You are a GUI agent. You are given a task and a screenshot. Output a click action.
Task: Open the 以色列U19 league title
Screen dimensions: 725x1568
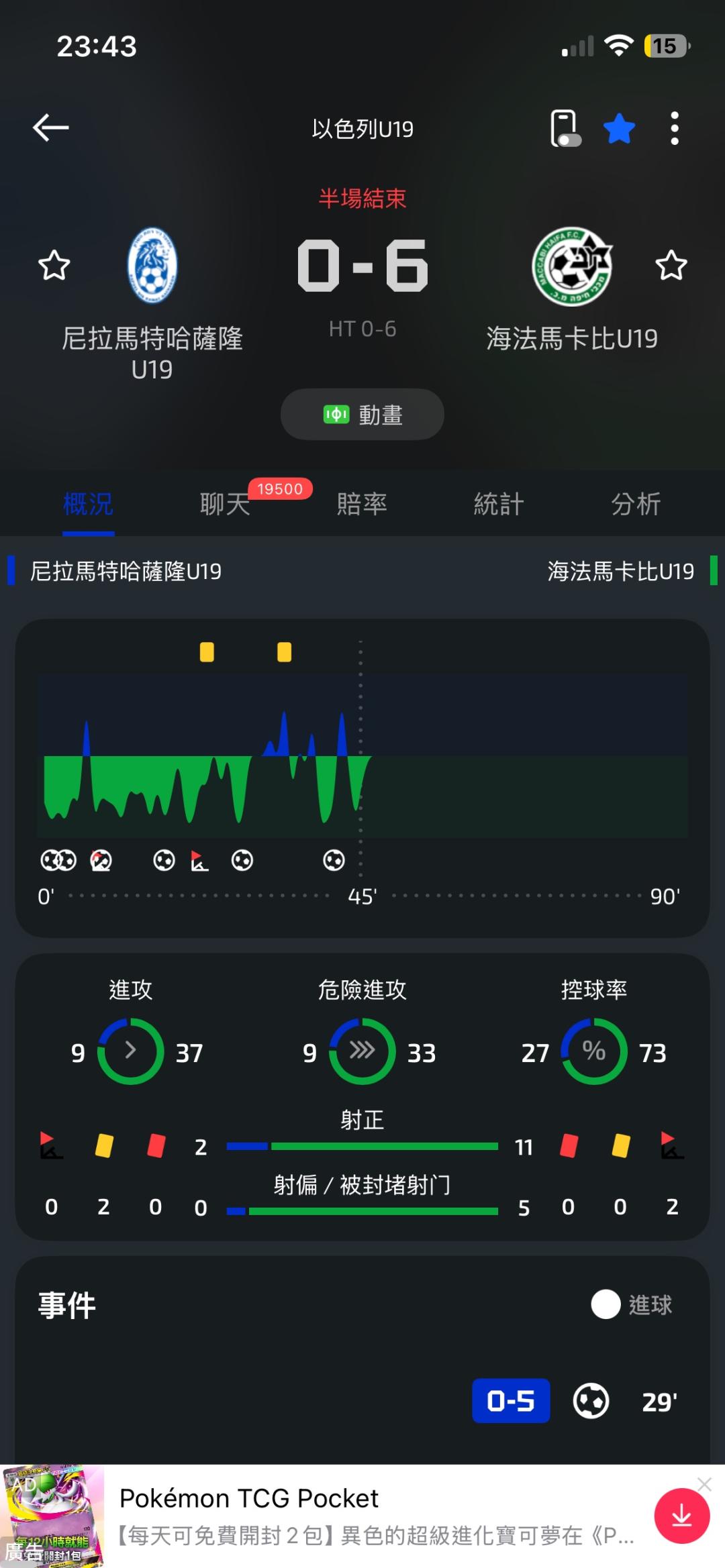[x=362, y=129]
